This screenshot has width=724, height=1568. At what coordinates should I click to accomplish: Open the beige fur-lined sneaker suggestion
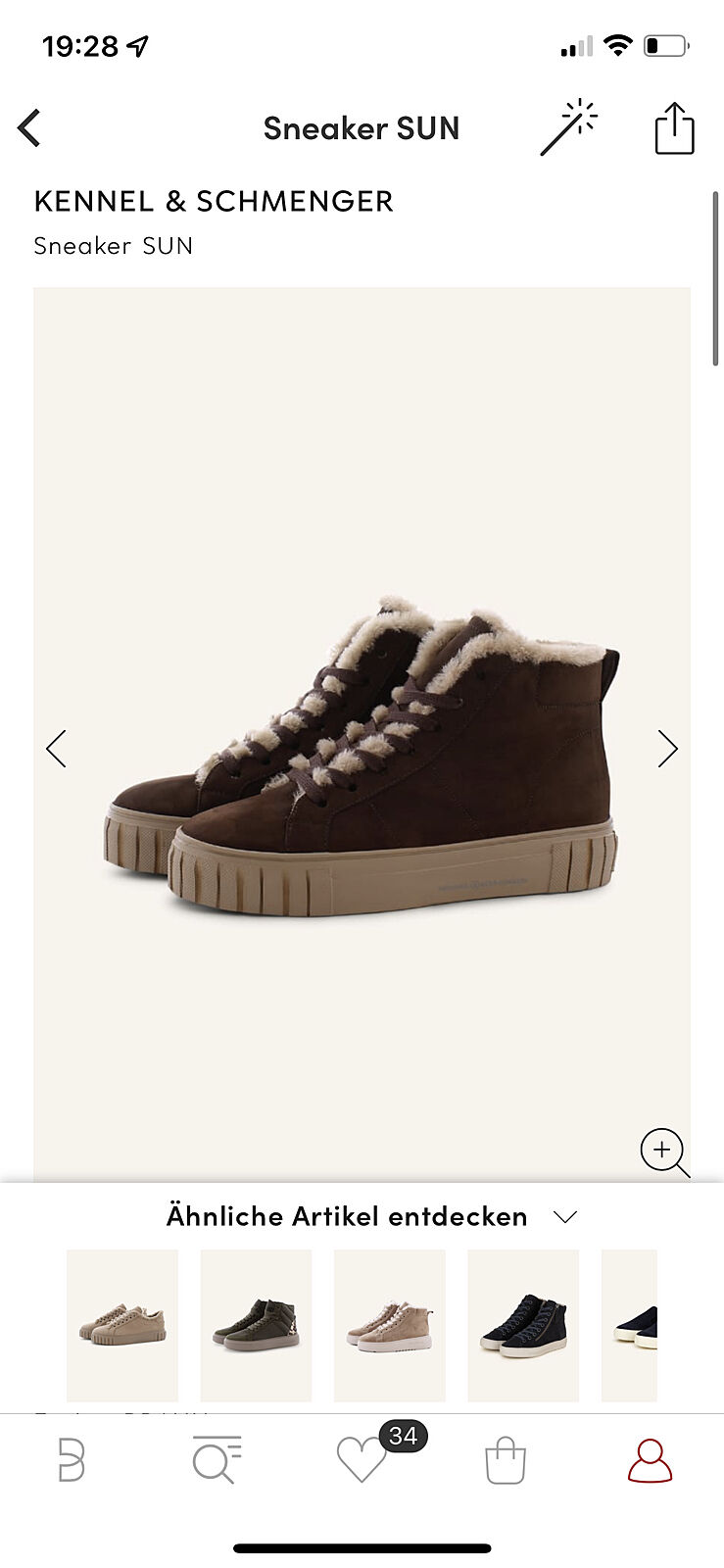pos(389,1324)
